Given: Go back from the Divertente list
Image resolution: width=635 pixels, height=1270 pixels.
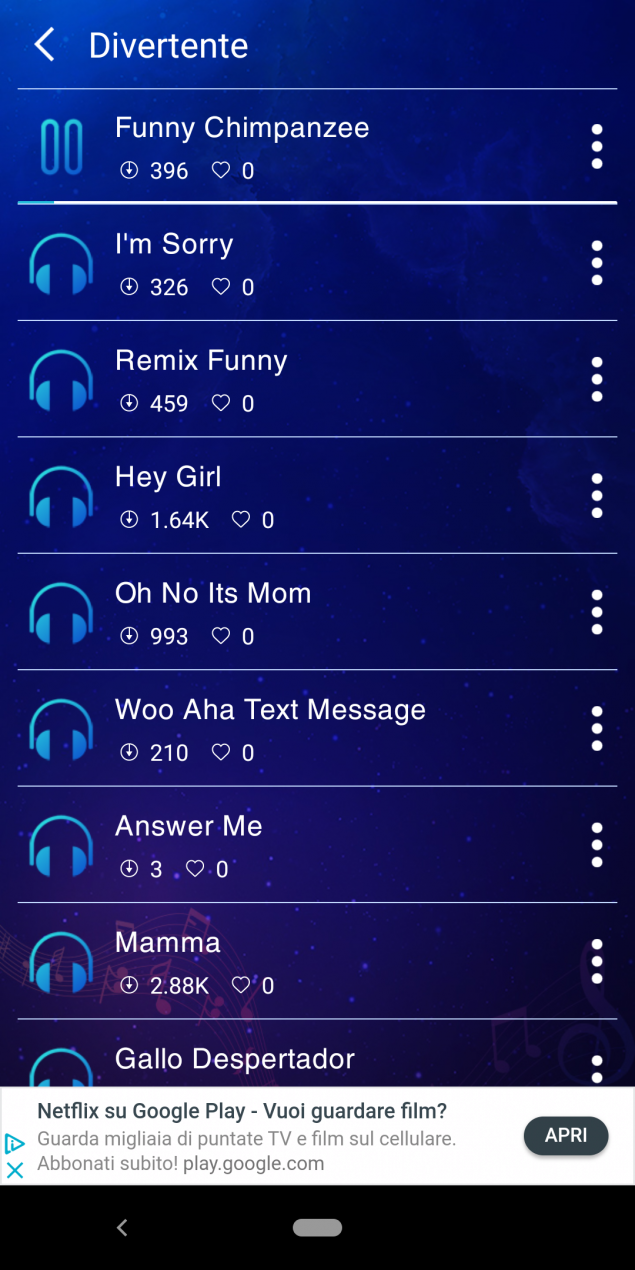Looking at the screenshot, I should 45,45.
